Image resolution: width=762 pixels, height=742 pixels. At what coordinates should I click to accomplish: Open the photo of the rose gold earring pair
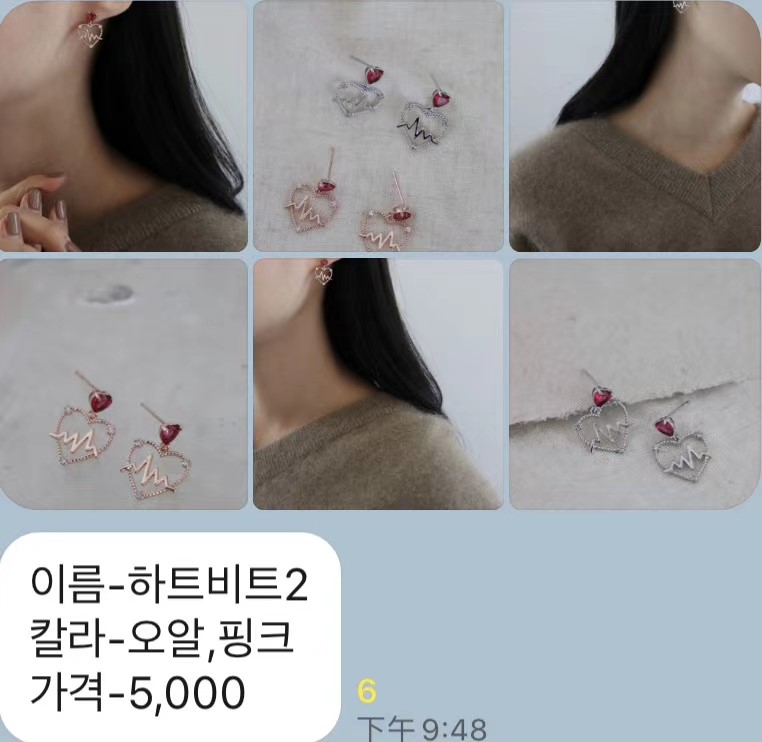tap(123, 384)
